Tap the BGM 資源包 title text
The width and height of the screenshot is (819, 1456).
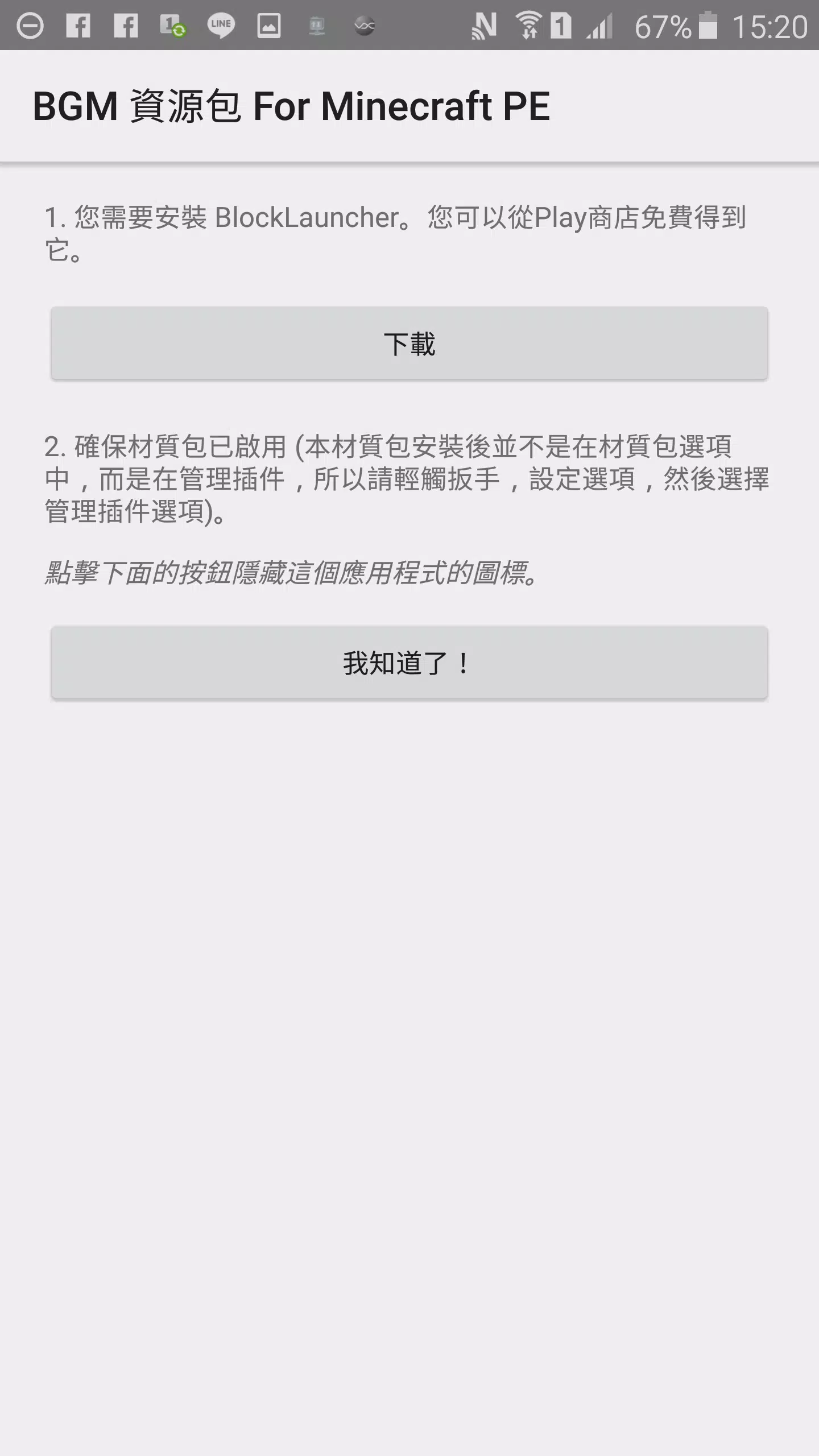point(291,108)
